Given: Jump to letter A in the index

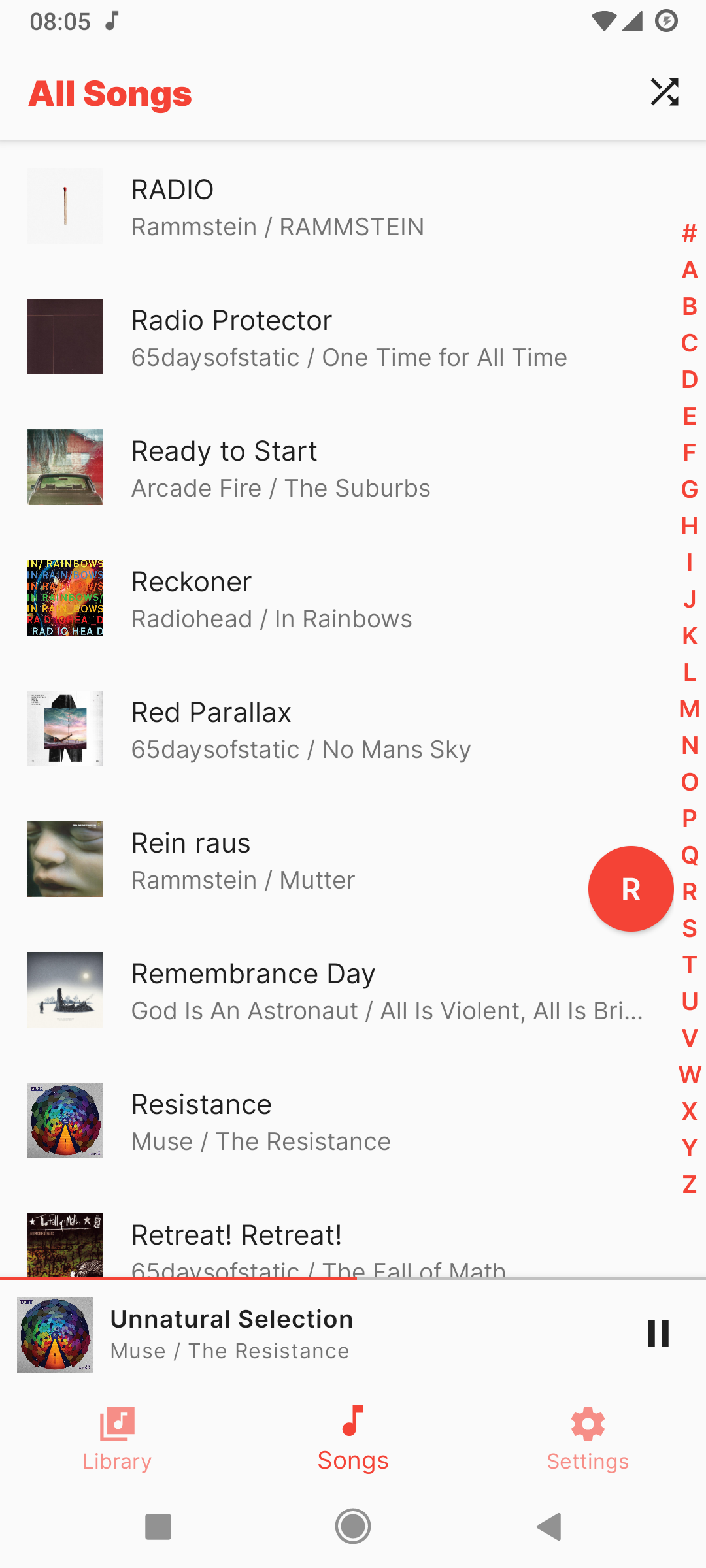Looking at the screenshot, I should [x=689, y=270].
